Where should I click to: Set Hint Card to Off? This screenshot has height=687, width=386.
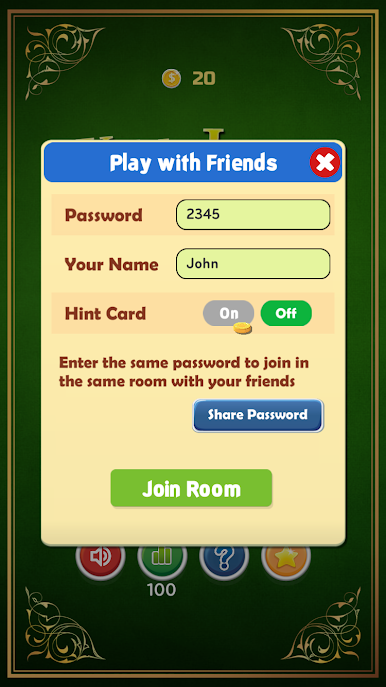pyautogui.click(x=286, y=313)
